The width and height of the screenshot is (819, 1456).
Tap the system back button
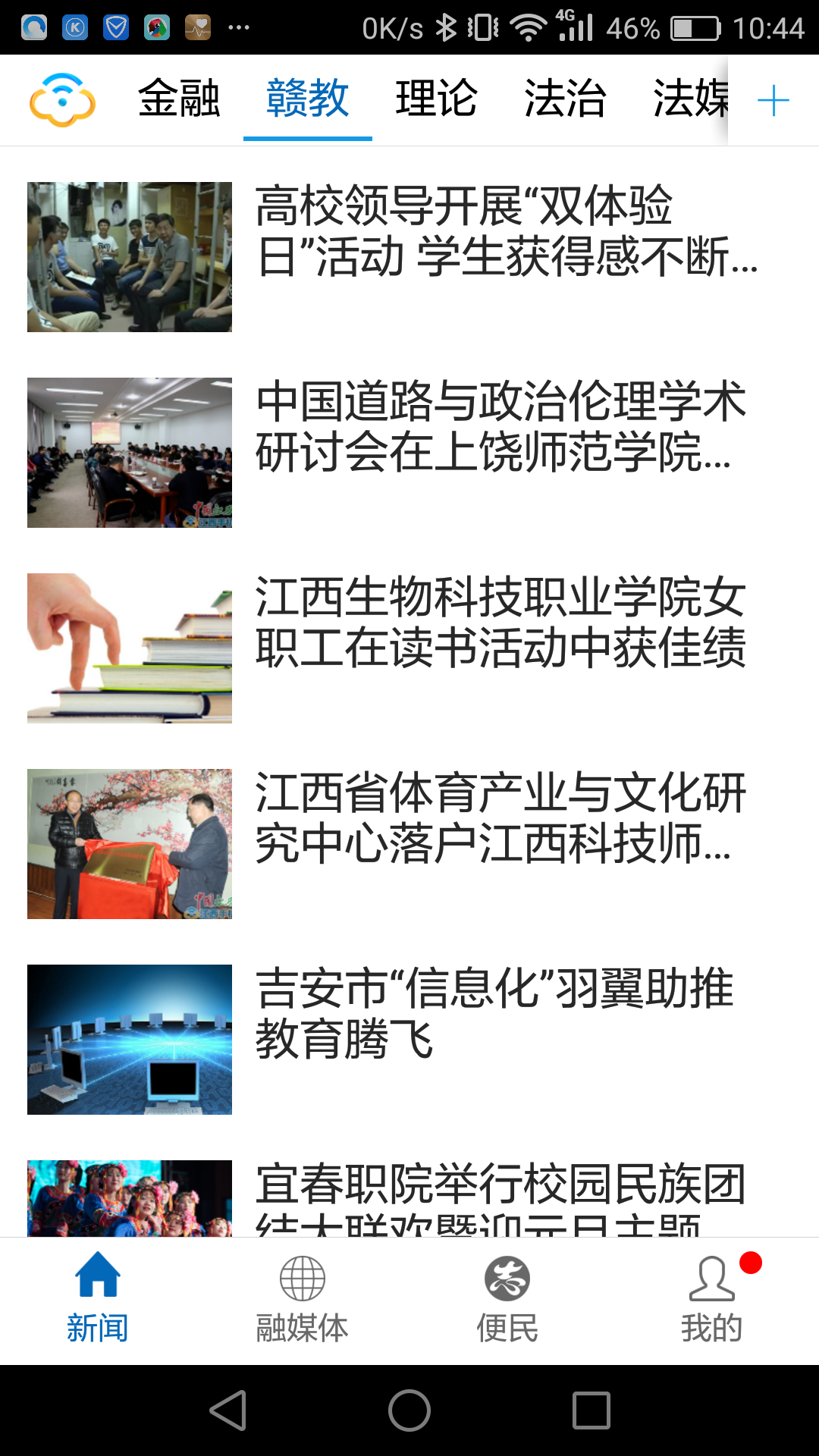(227, 1410)
